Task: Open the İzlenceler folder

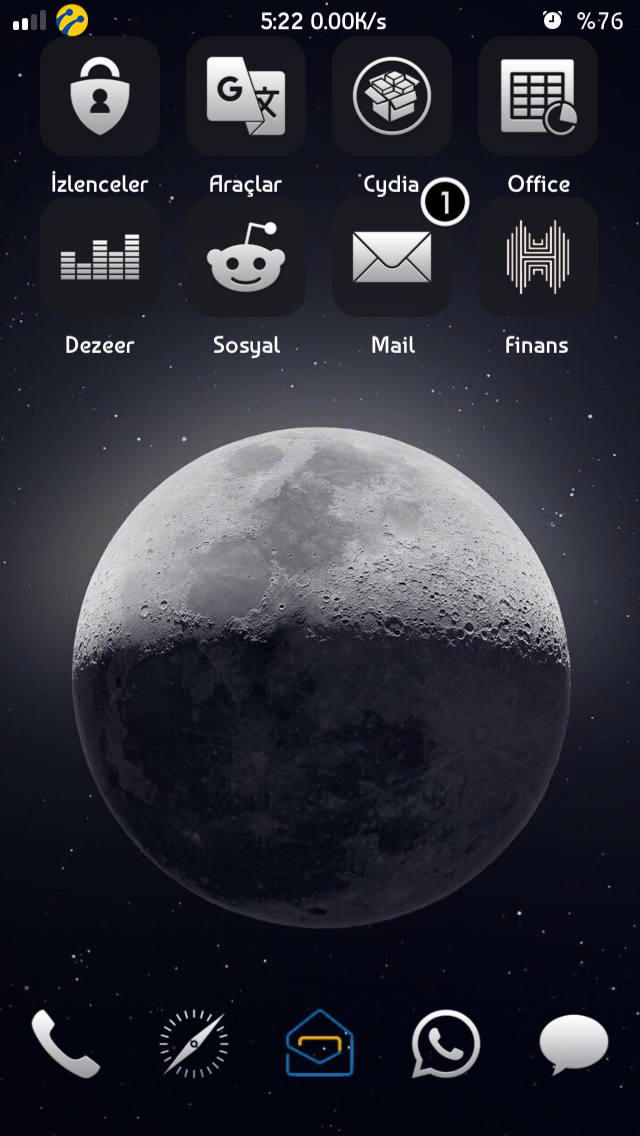Action: [x=100, y=97]
